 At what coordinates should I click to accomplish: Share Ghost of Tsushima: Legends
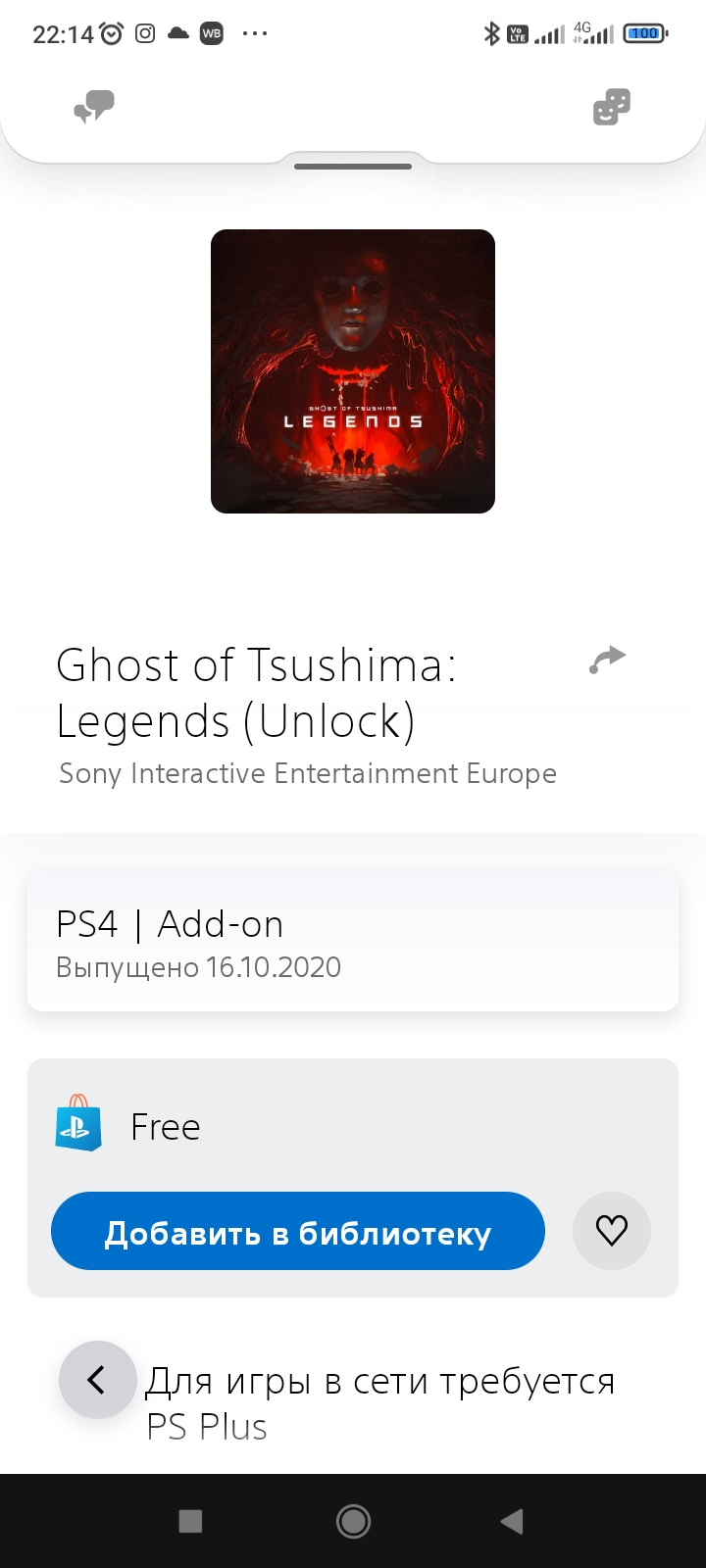pyautogui.click(x=607, y=660)
